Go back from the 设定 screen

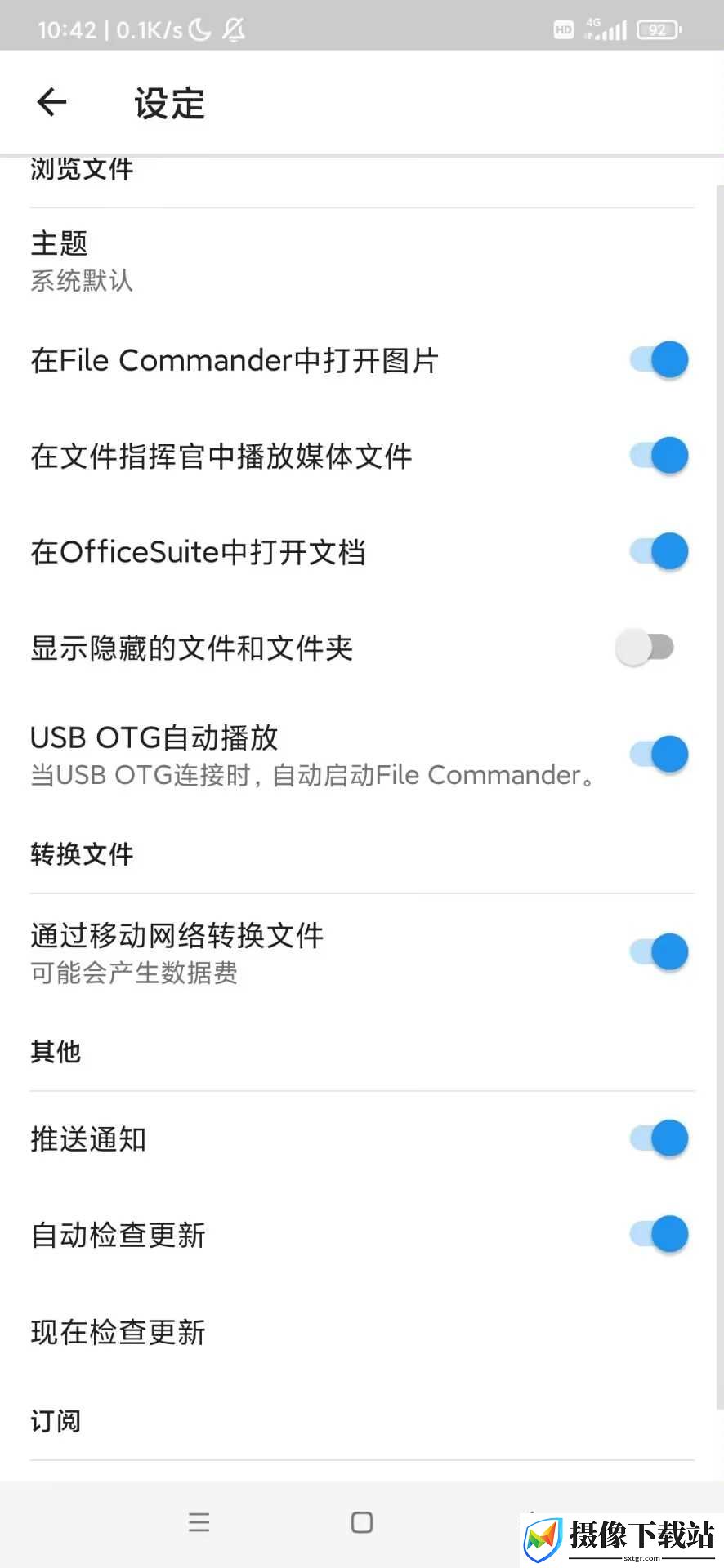point(51,102)
